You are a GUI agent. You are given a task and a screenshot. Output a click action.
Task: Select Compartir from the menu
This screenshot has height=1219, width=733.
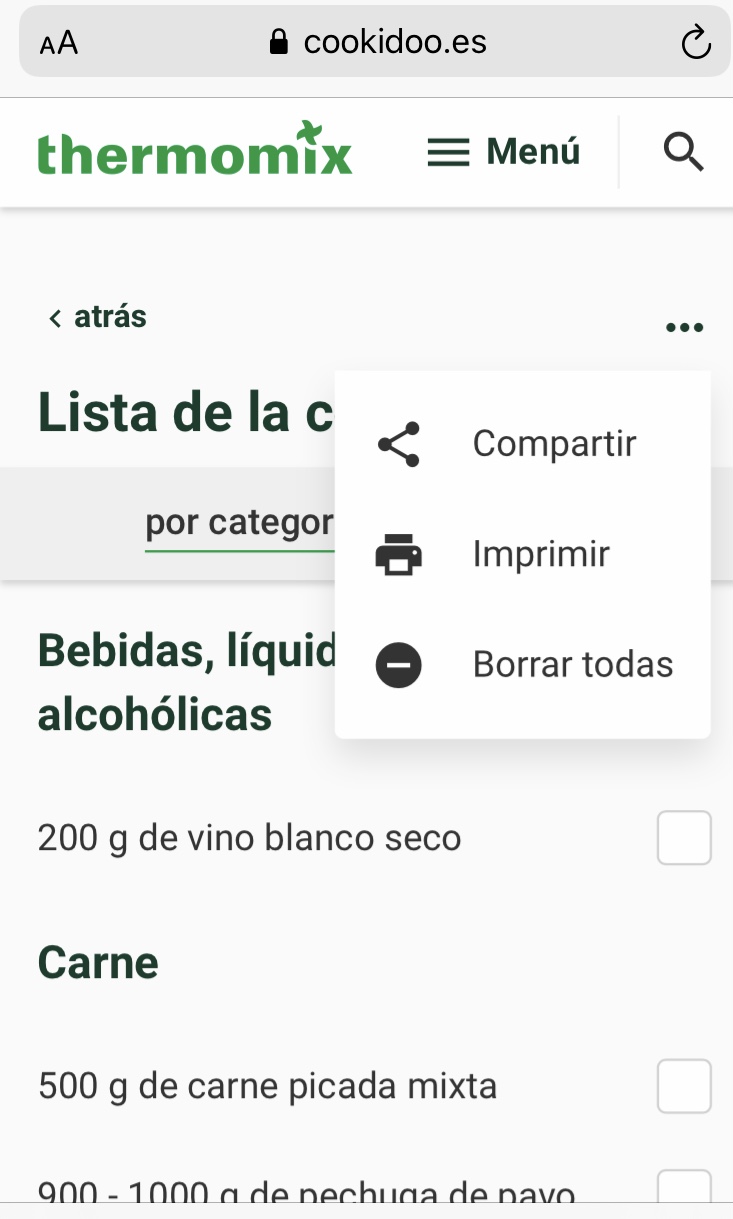[523, 443]
